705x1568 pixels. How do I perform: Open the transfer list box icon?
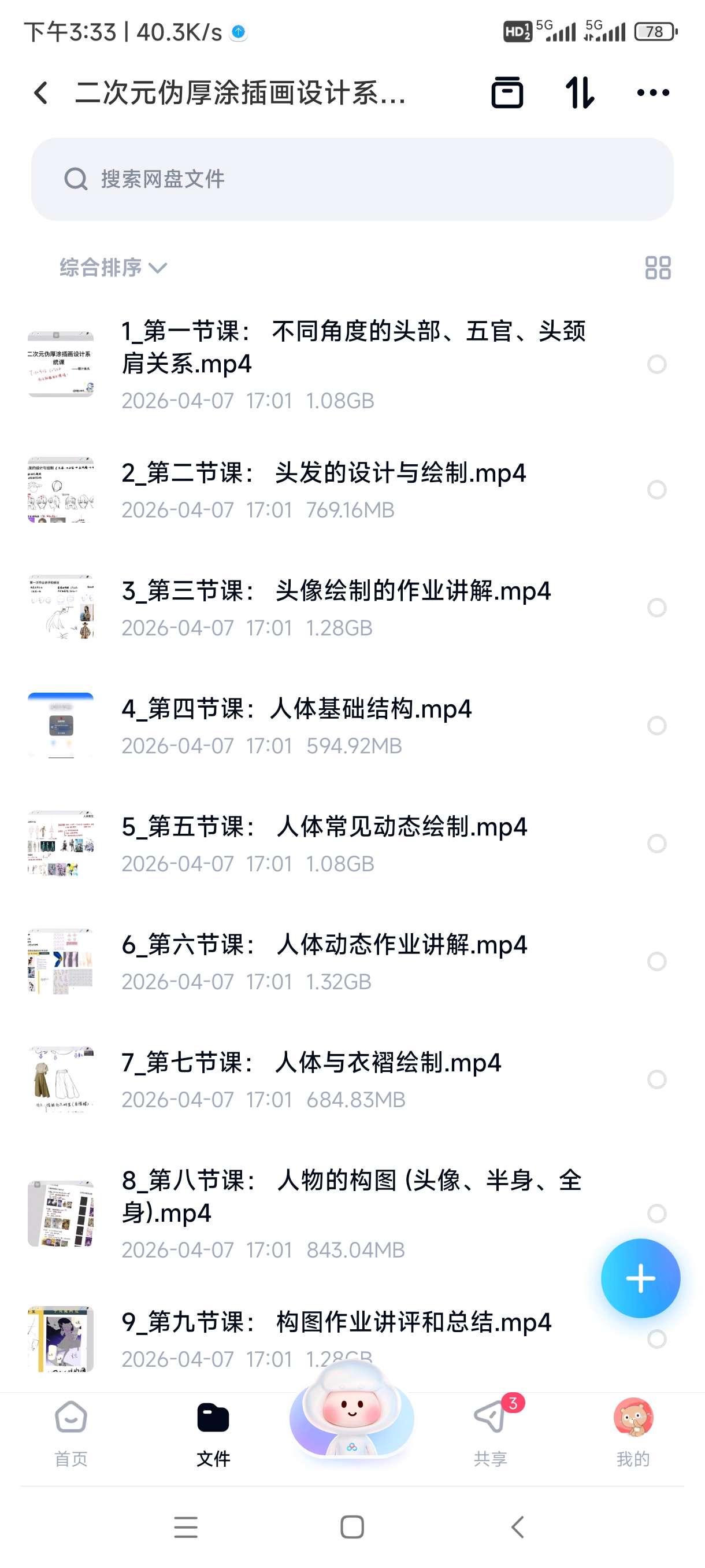(507, 92)
